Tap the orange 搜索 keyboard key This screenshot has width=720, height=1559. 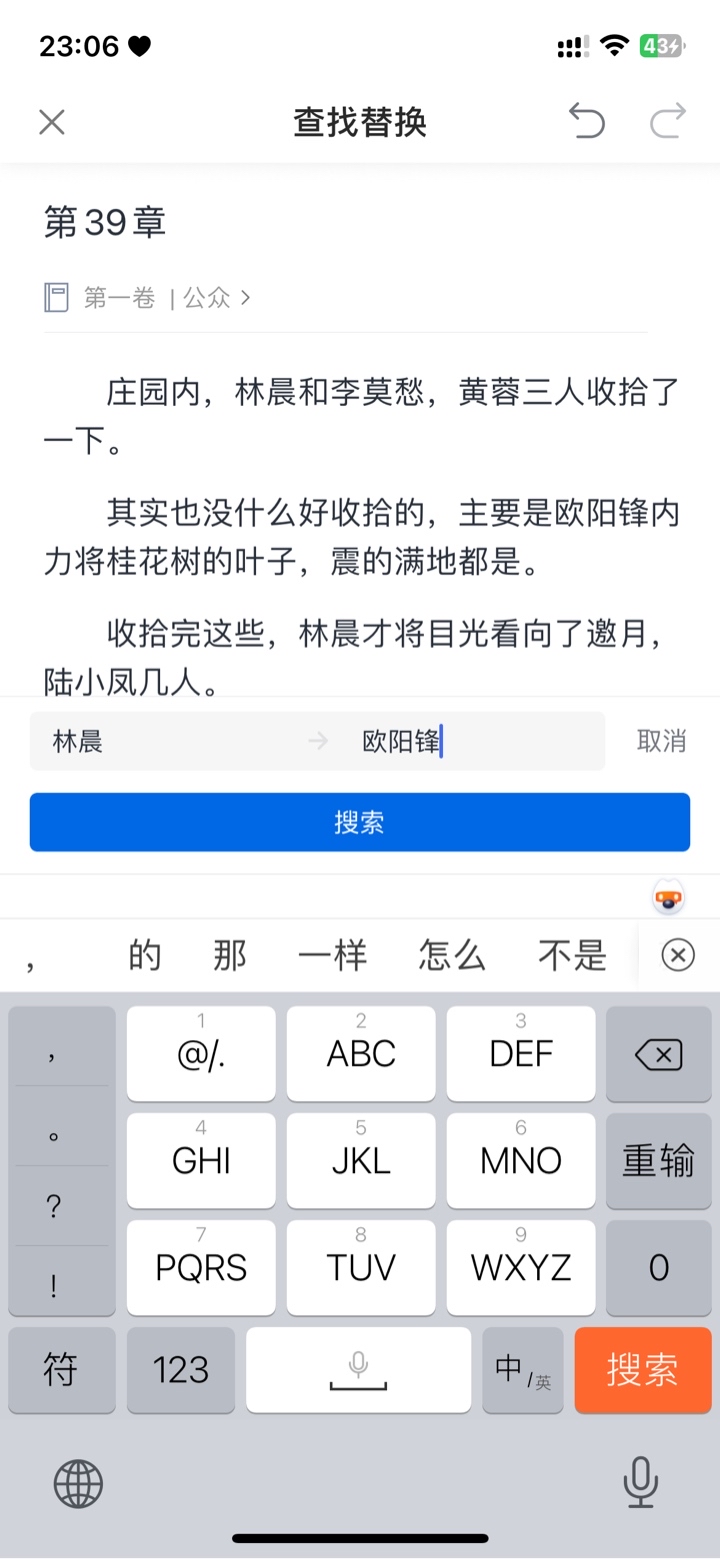[x=642, y=1369]
